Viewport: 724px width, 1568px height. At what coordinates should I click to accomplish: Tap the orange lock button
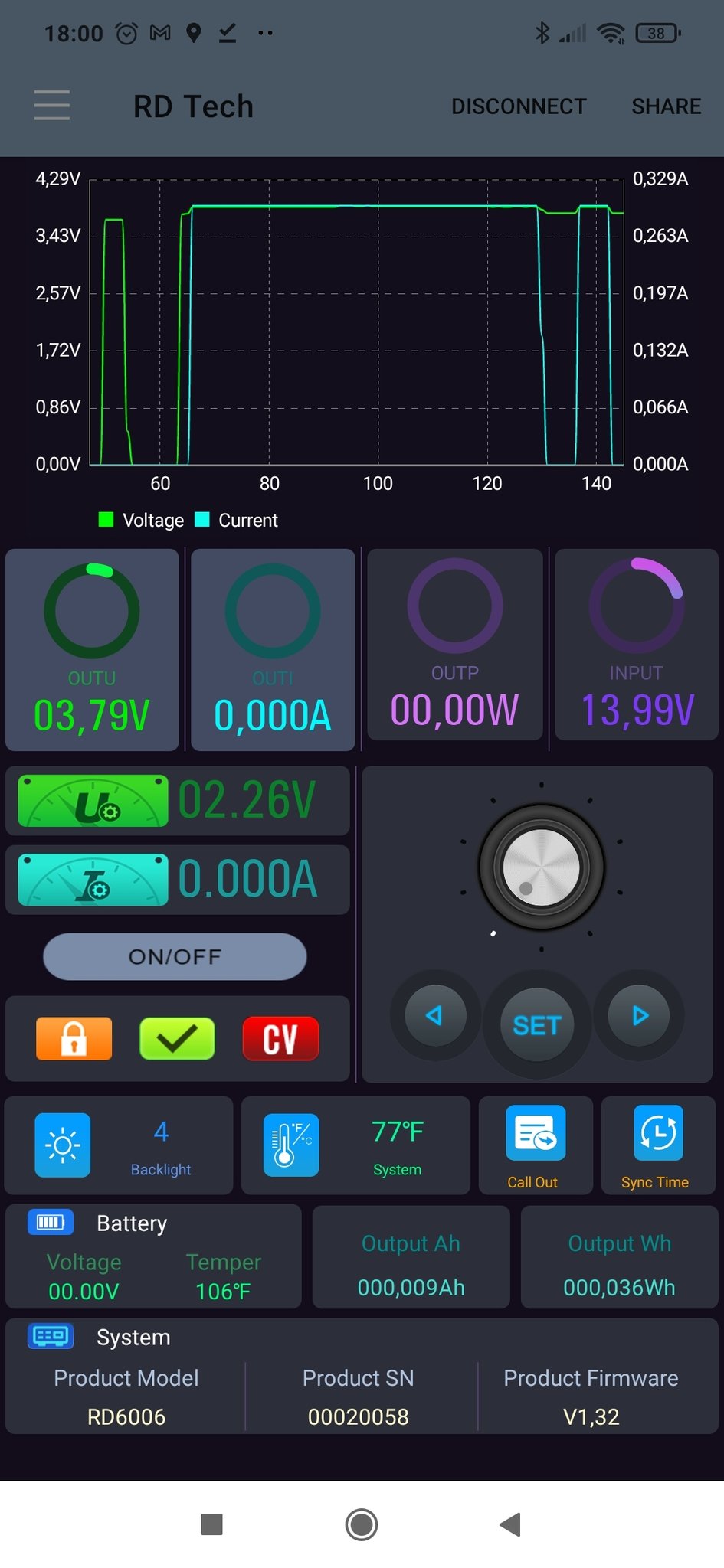74,1039
